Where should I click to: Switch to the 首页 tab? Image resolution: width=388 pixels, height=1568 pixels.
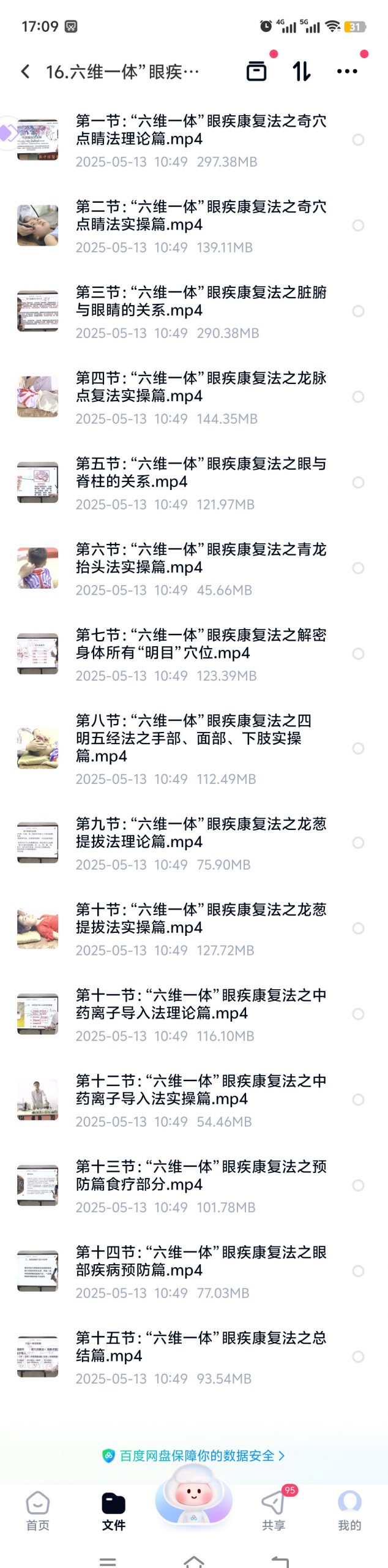38,1511
